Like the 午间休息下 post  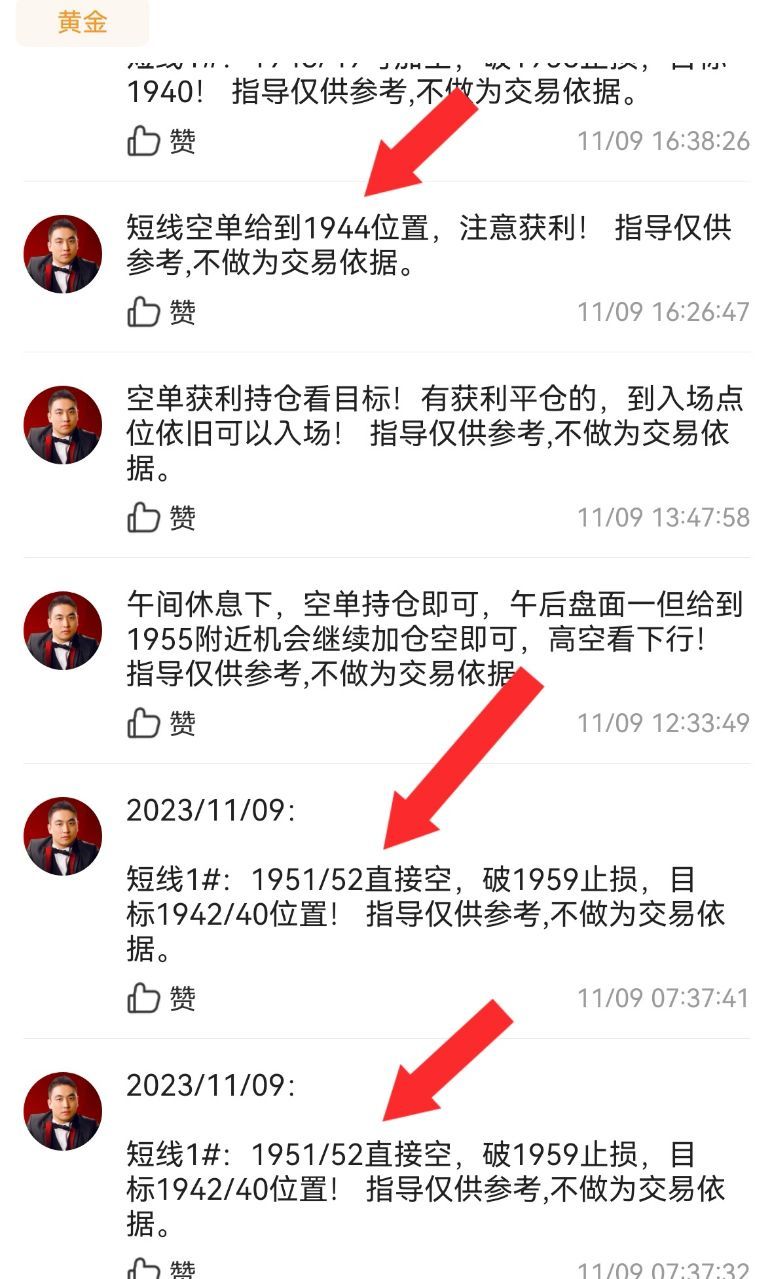point(160,723)
